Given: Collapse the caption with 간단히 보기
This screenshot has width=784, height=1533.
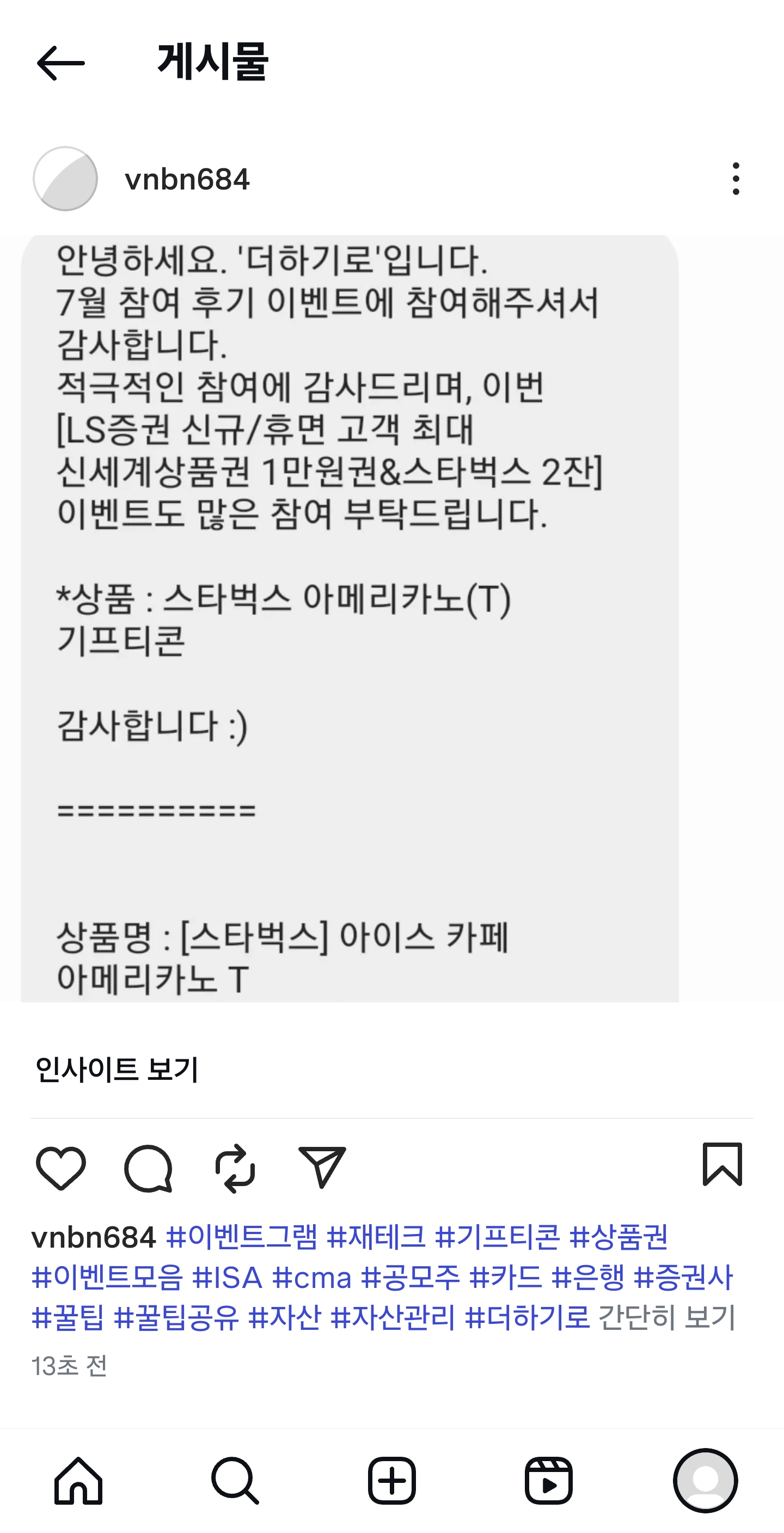Looking at the screenshot, I should 667,1317.
